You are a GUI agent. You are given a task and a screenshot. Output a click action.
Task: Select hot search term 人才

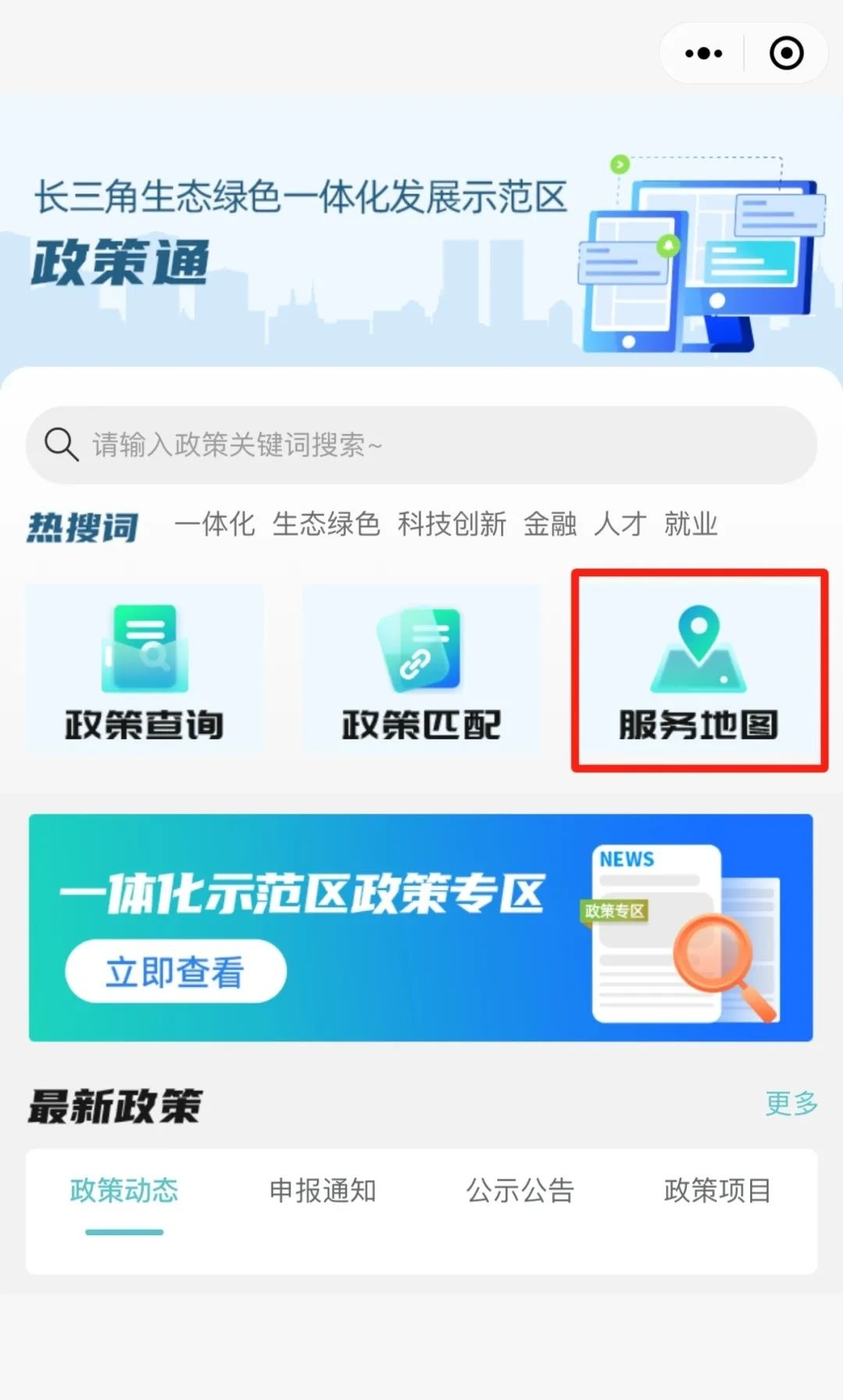[621, 524]
